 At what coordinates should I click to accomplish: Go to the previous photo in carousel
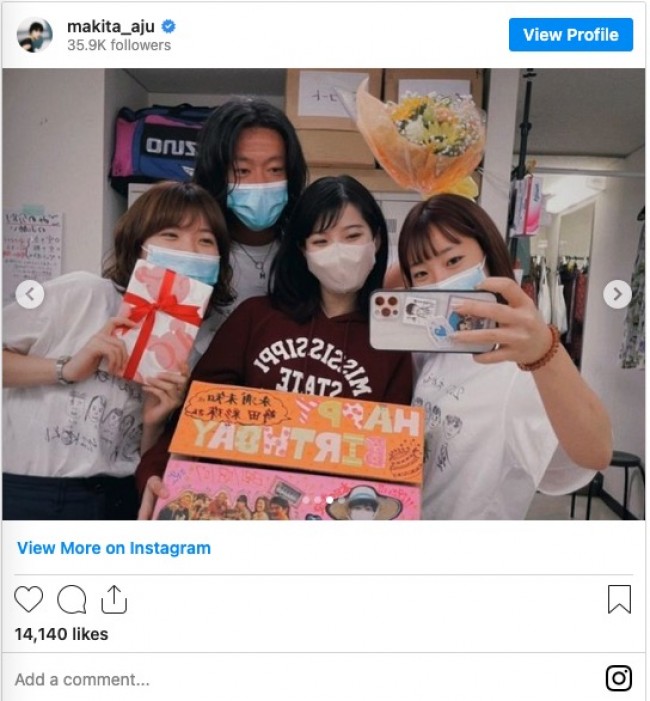tap(30, 294)
